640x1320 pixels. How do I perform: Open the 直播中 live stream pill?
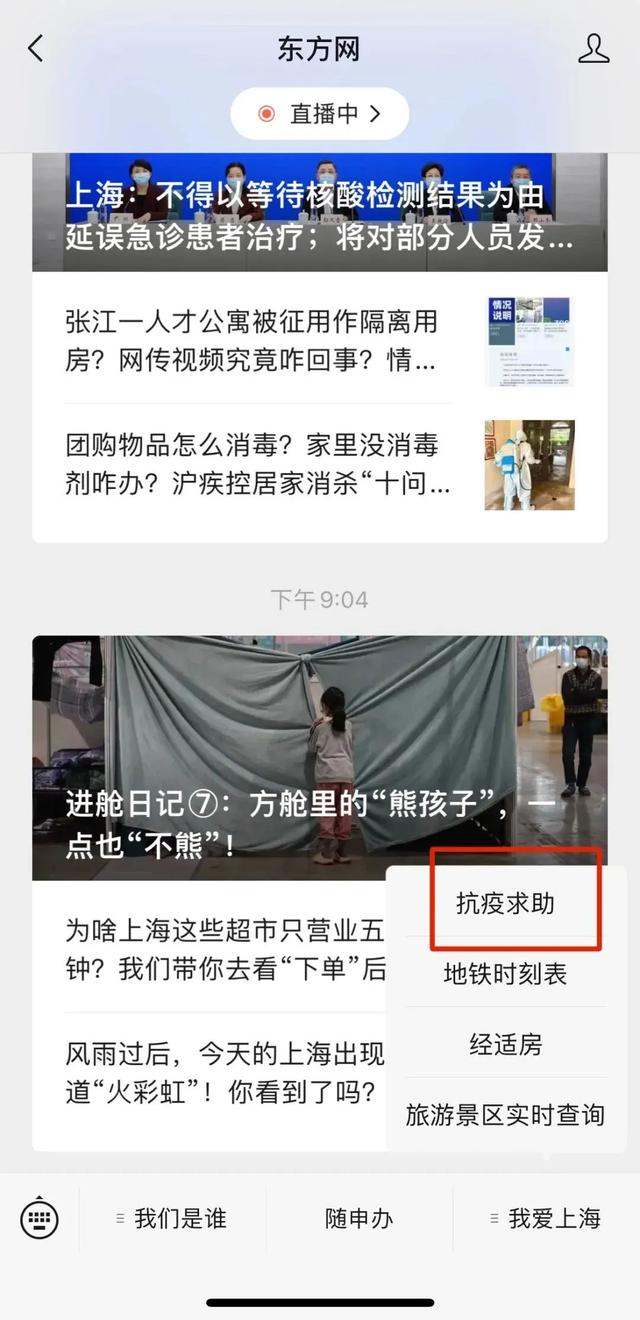click(320, 114)
